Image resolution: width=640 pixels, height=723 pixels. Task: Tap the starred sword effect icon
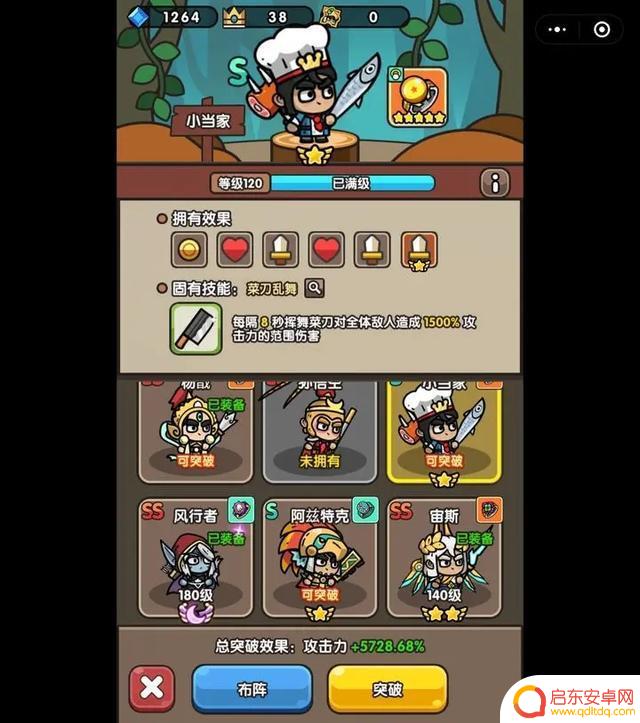(x=418, y=250)
